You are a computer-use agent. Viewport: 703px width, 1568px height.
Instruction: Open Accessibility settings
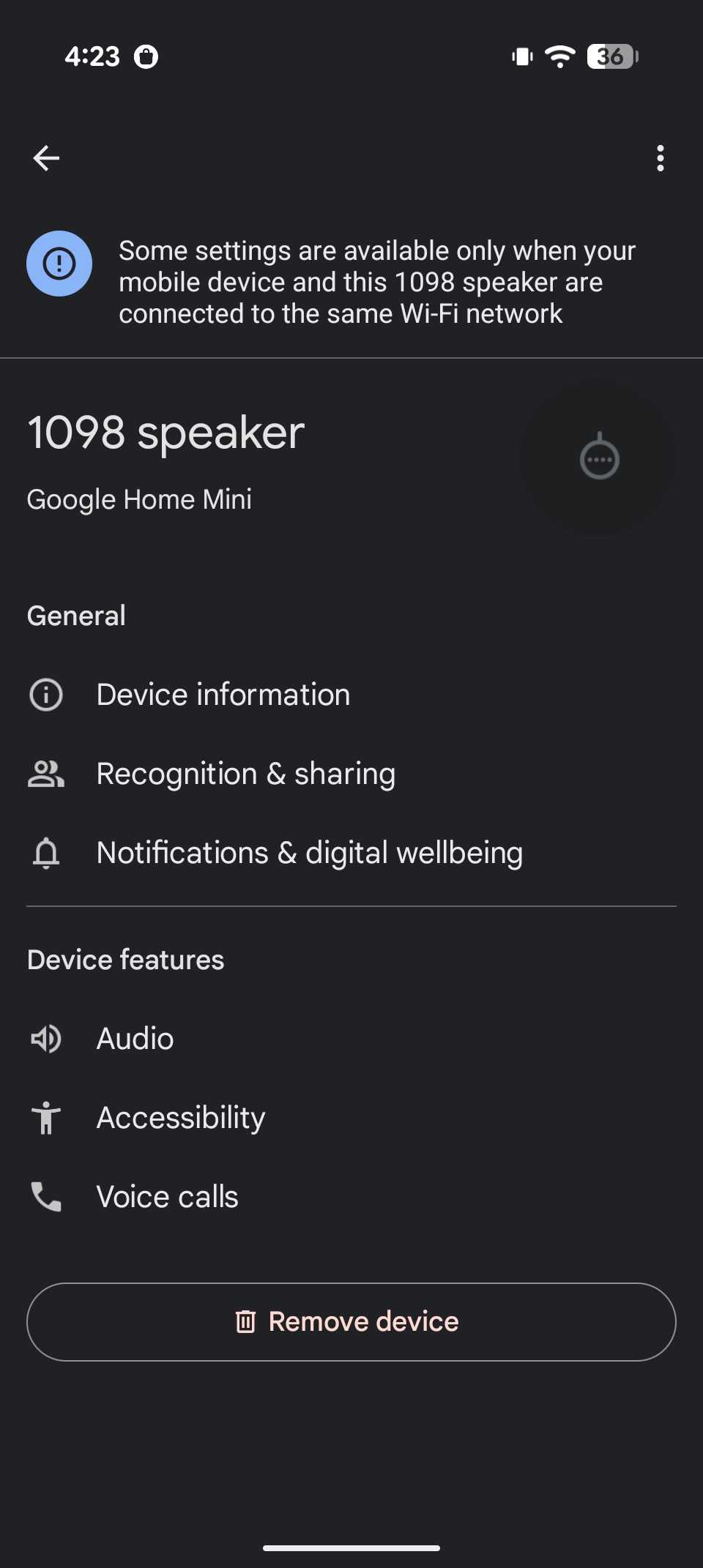tap(181, 1118)
